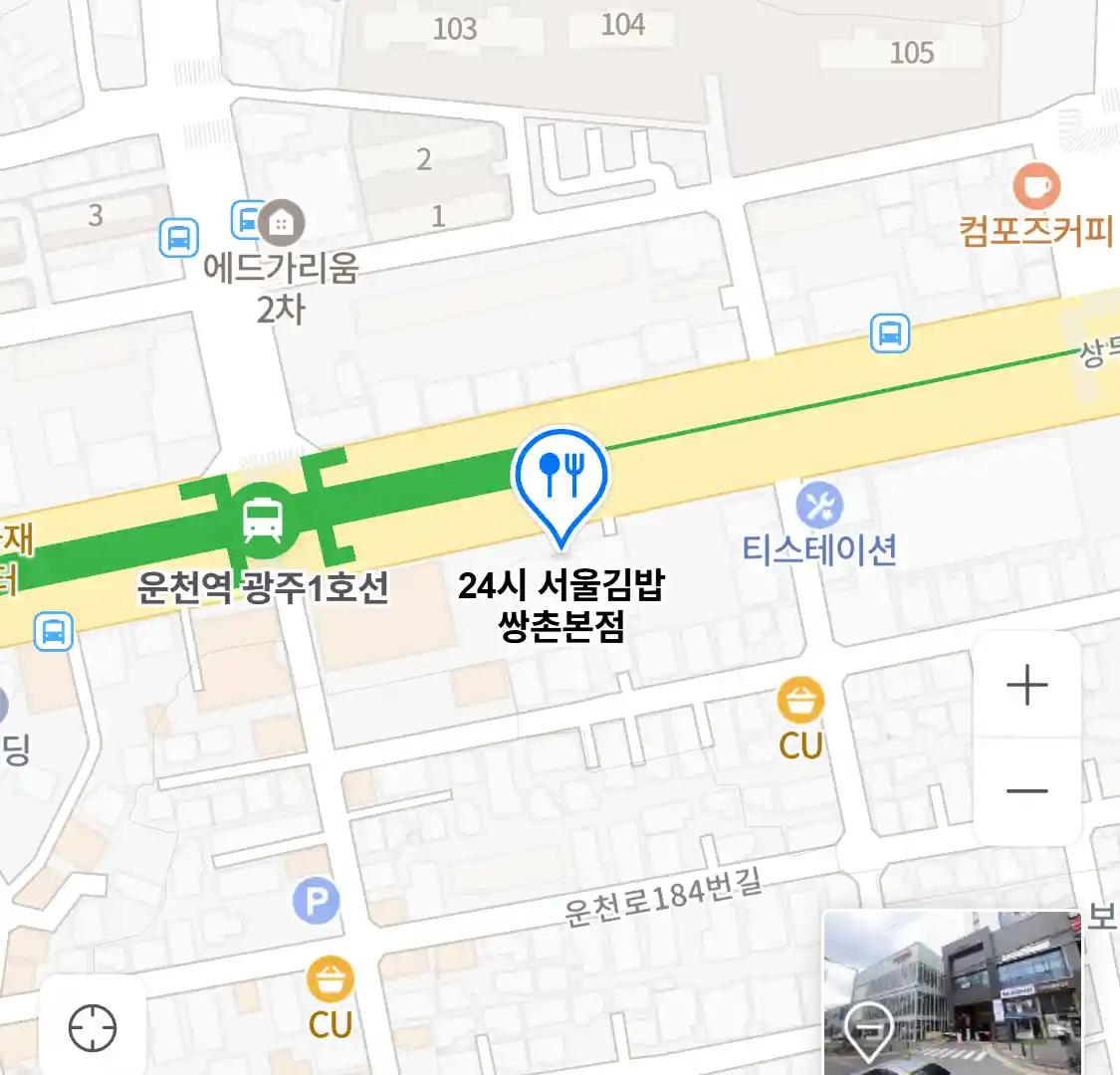Open the 에드가리움 2차 building marker
The height and width of the screenshot is (1075, 1120).
pos(282,224)
